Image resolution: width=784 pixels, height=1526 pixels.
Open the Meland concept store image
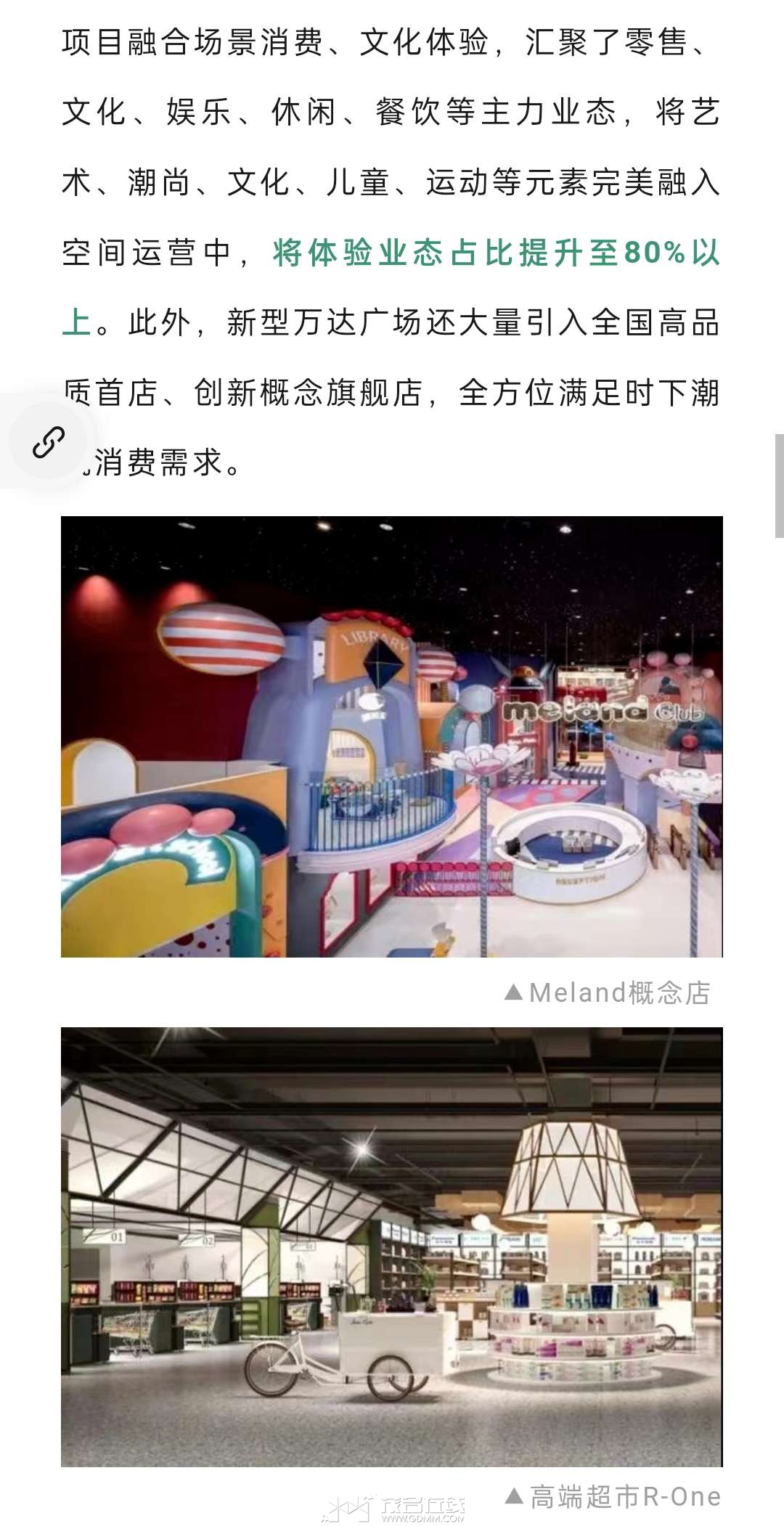pyautogui.click(x=392, y=736)
